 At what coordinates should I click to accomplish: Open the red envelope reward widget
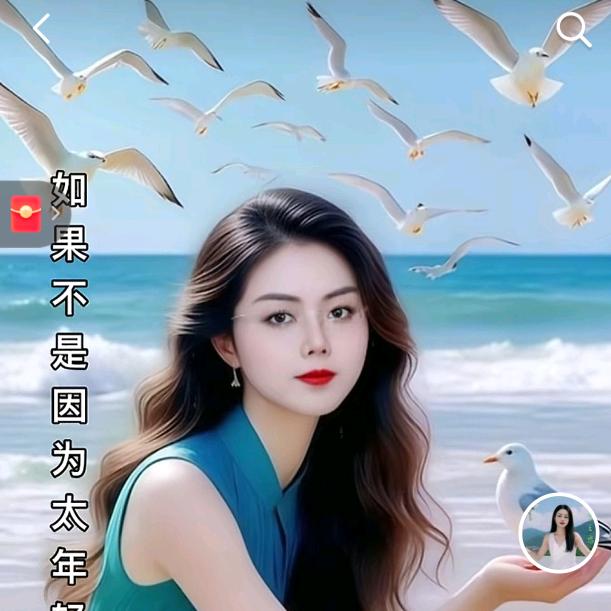tap(26, 213)
